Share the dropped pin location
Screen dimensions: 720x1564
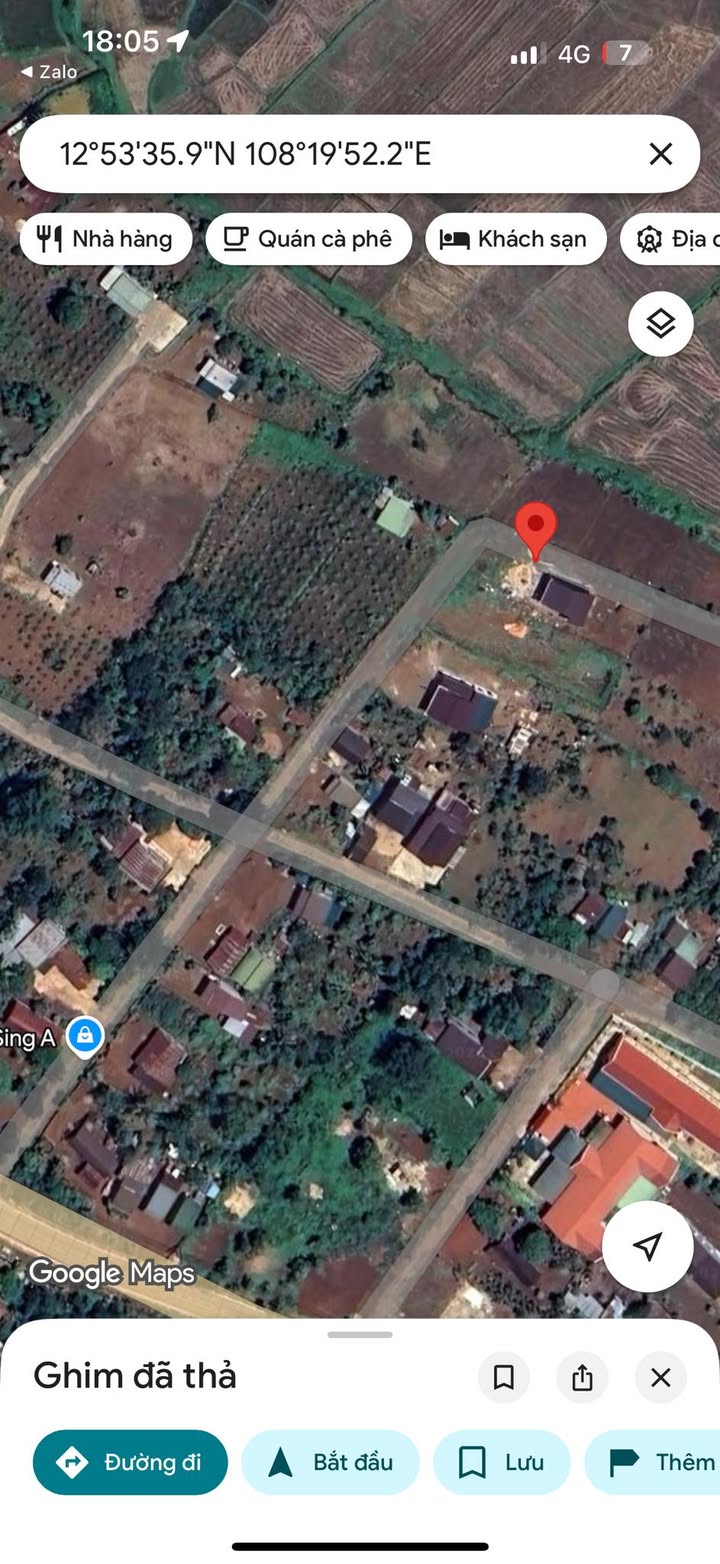pyautogui.click(x=582, y=1378)
